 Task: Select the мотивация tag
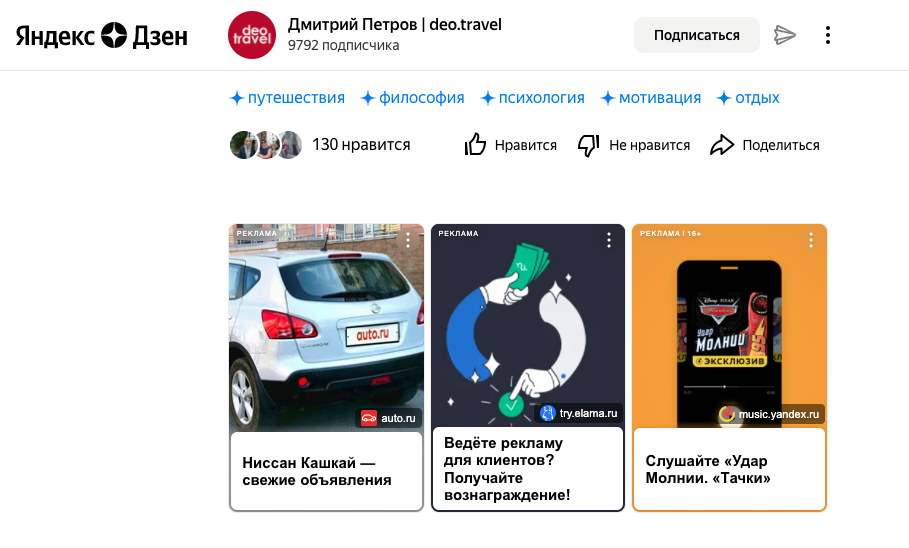[x=651, y=98]
